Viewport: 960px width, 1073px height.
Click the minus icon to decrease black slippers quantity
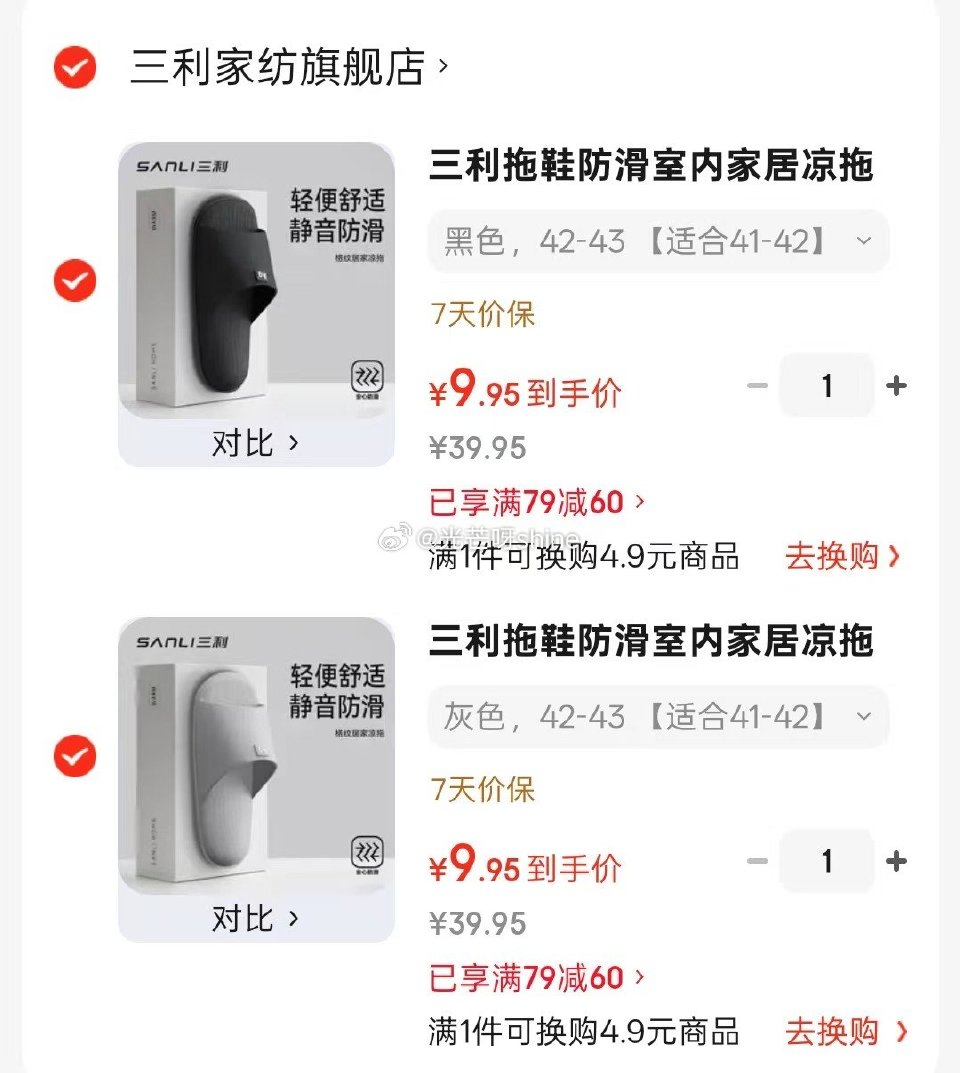click(x=757, y=385)
